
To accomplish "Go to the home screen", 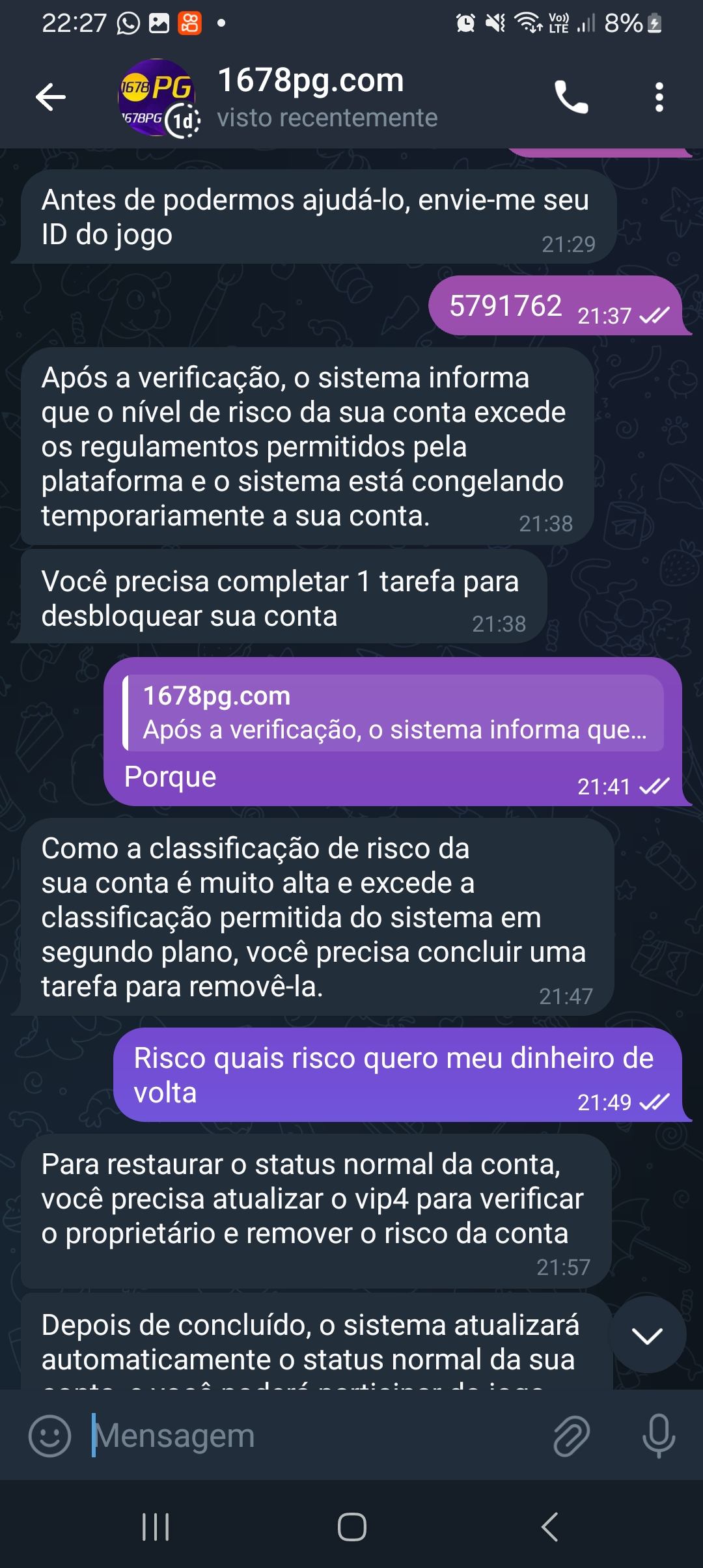I will pos(351,1526).
